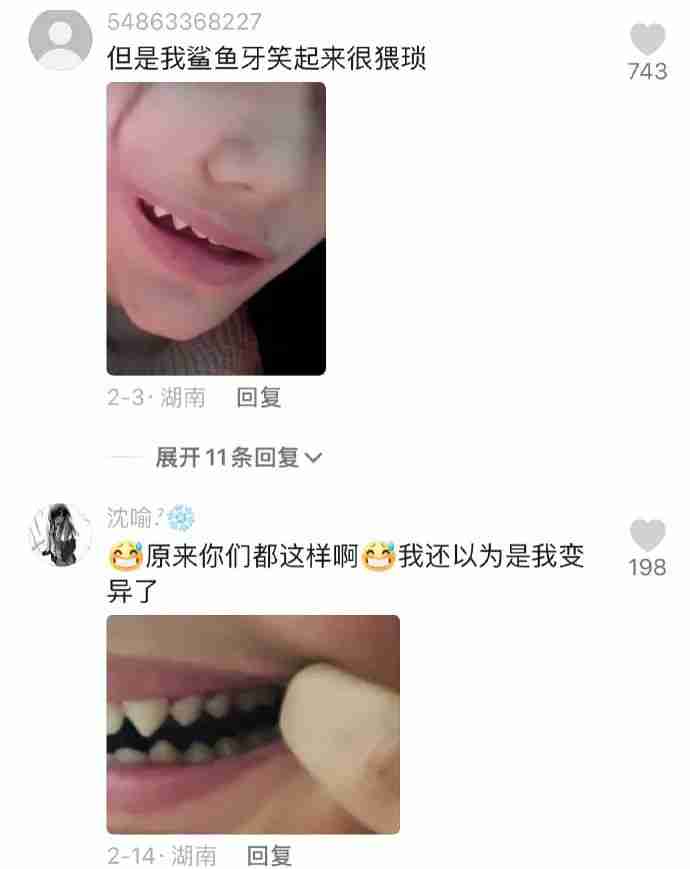Open avatar of user 54863368227
Screen dimensions: 690x869
click(x=61, y=43)
